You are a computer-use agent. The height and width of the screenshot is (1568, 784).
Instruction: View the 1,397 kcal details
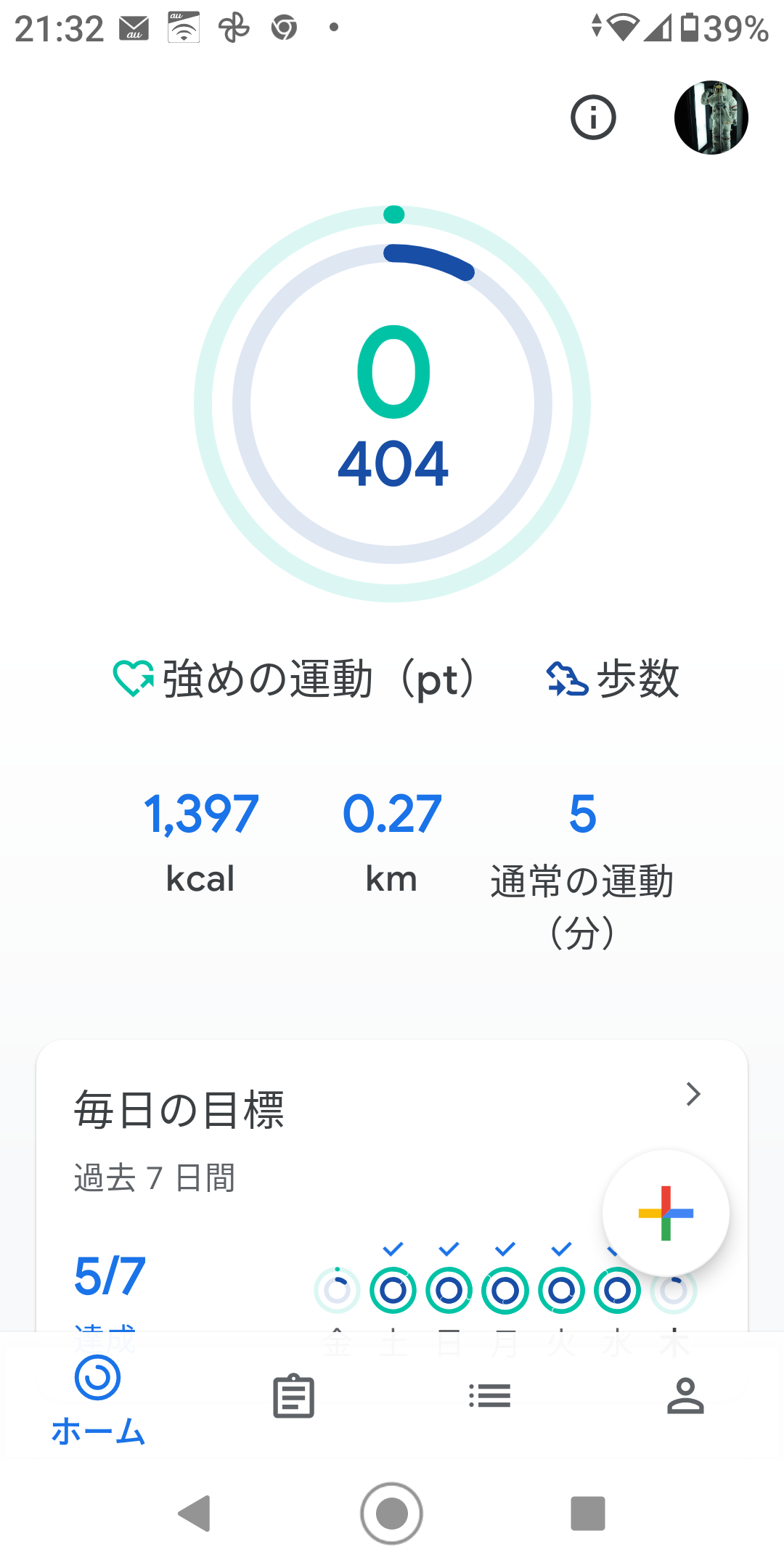coord(201,841)
